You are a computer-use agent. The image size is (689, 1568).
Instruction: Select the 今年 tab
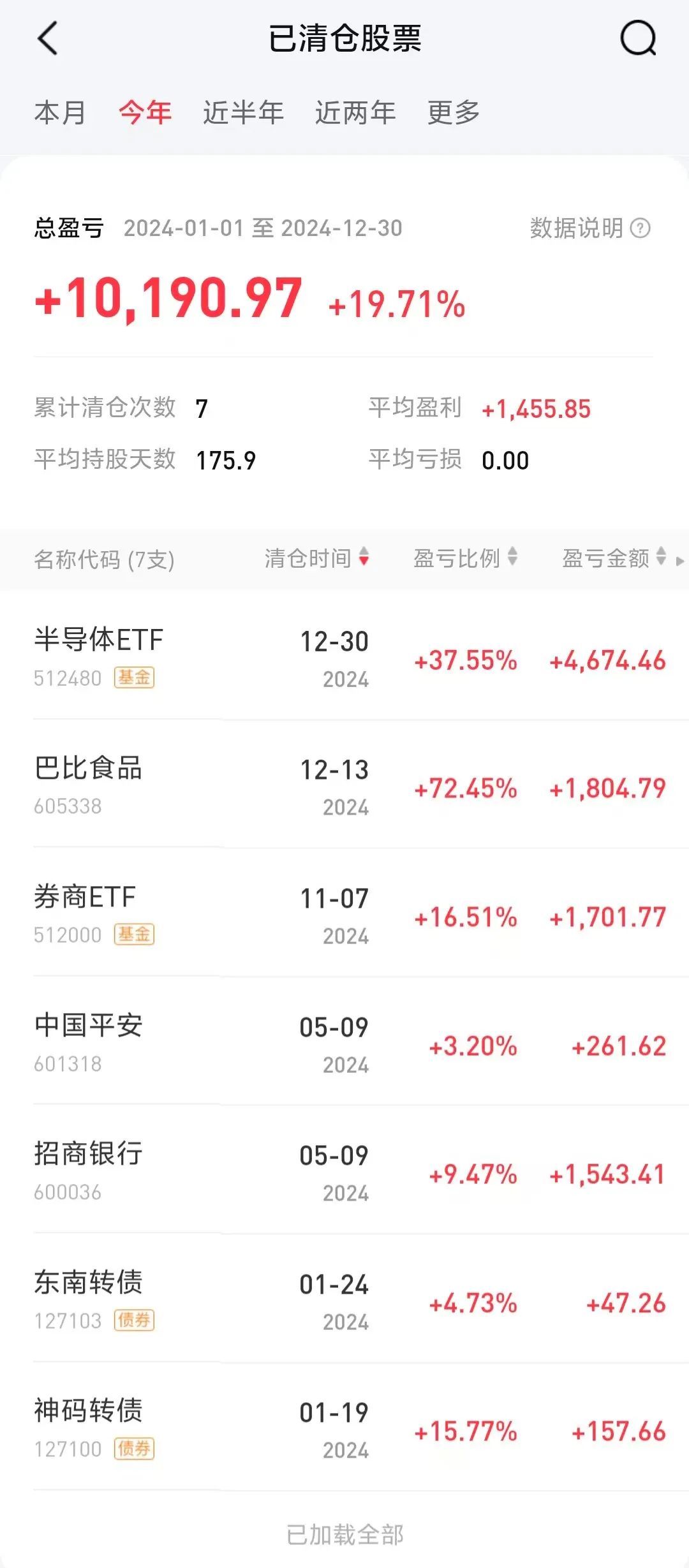click(x=145, y=113)
